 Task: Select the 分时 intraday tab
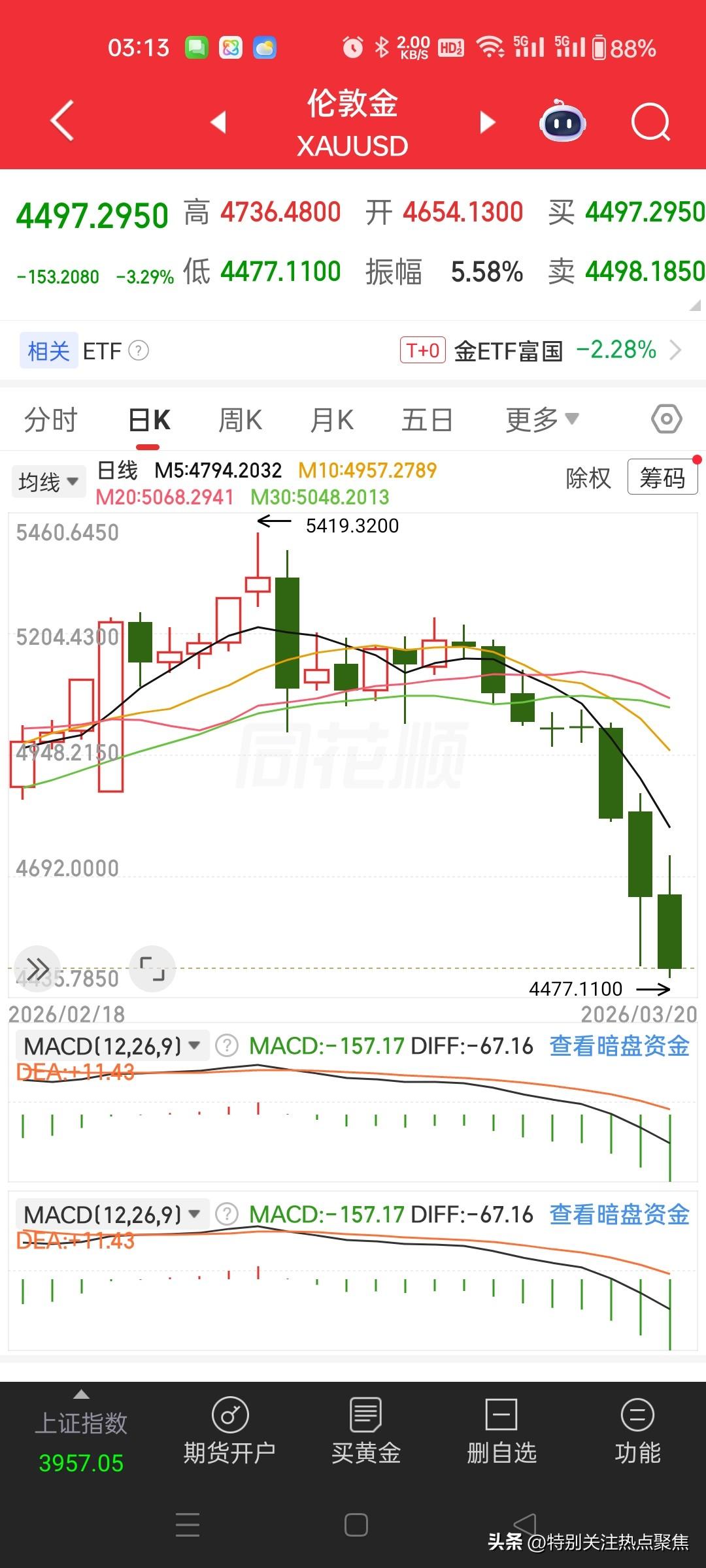pos(52,419)
